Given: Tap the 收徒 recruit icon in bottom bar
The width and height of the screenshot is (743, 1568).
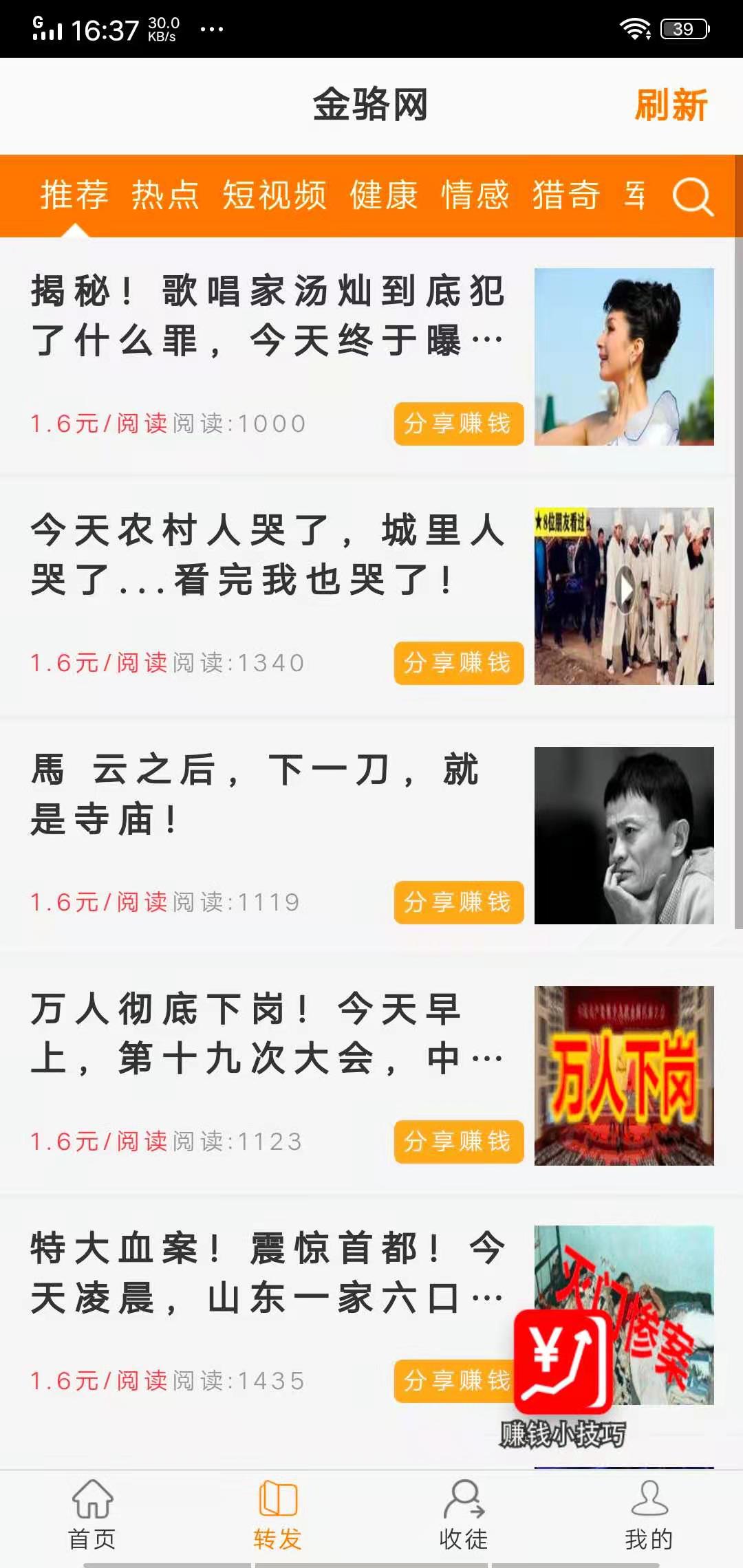Looking at the screenshot, I should point(464,1506).
